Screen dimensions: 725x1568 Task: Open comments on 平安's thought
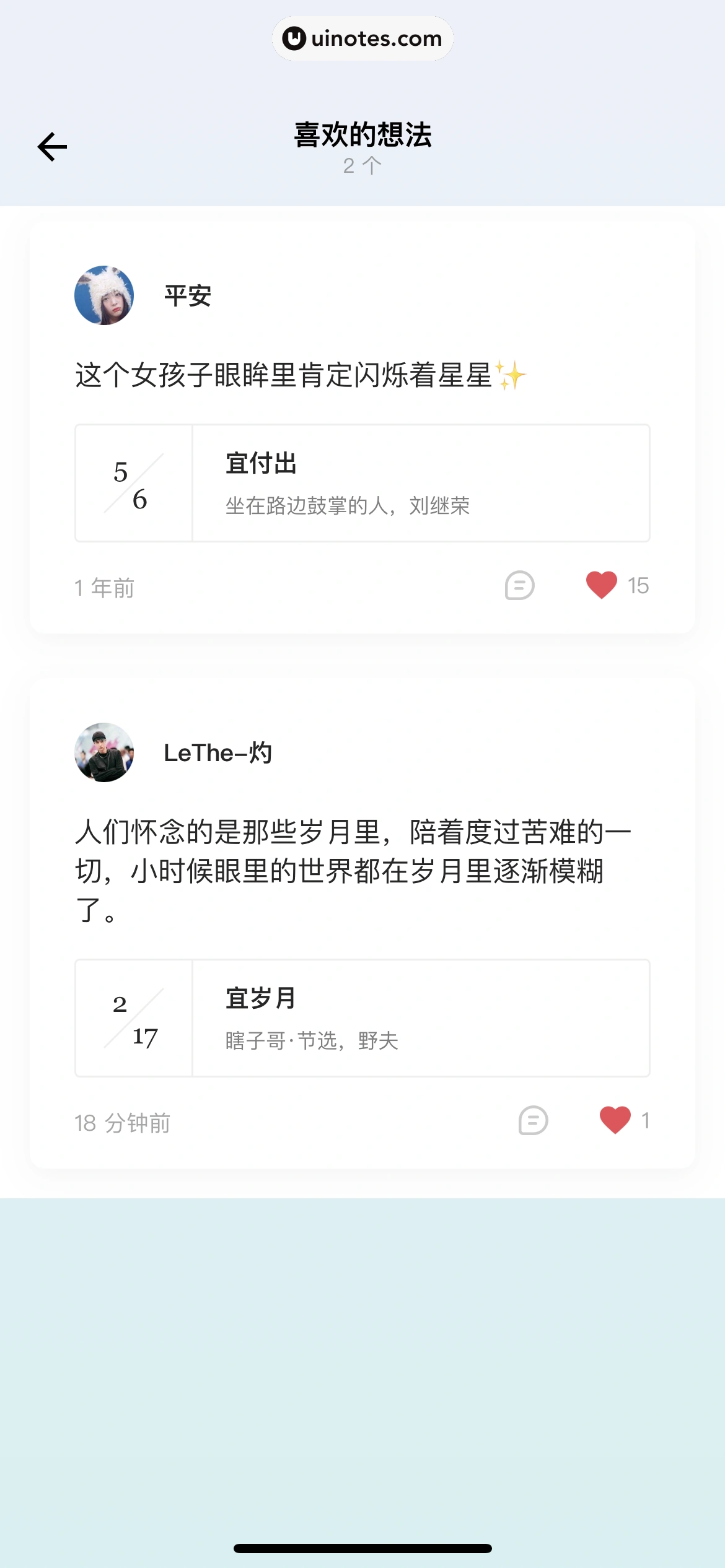click(x=519, y=586)
